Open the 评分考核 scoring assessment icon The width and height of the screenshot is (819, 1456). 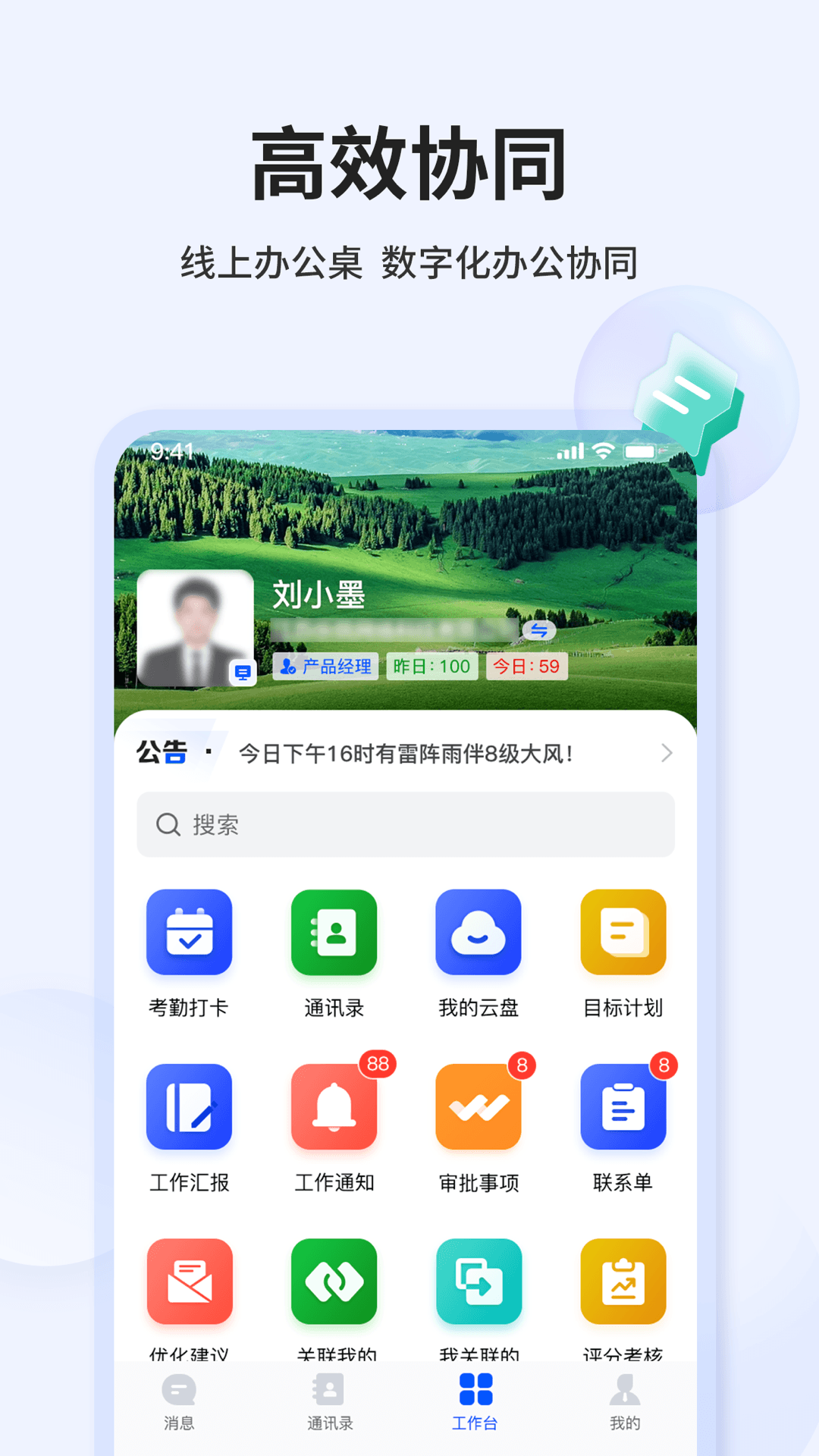click(623, 1282)
